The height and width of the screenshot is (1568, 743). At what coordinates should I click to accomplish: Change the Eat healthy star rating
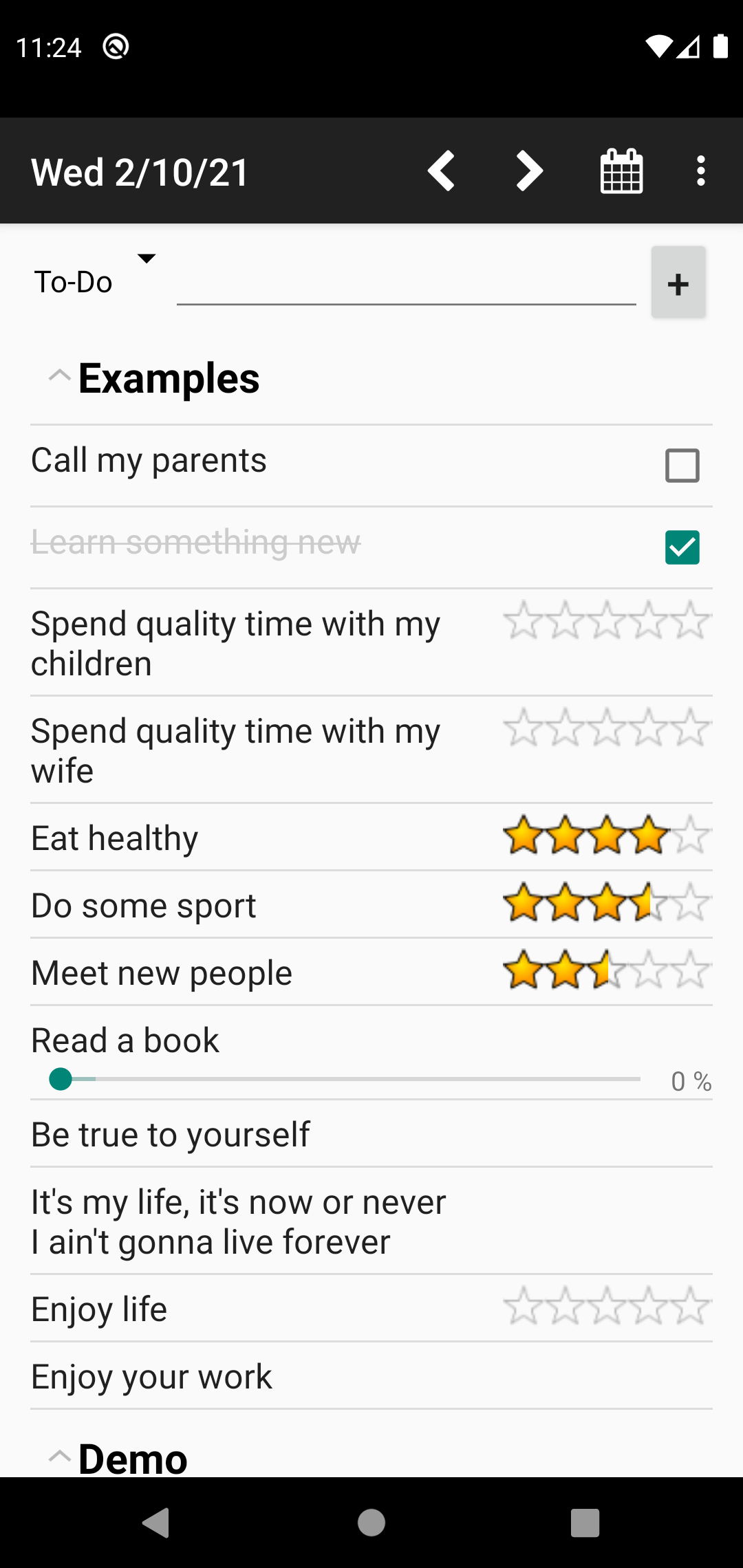607,835
